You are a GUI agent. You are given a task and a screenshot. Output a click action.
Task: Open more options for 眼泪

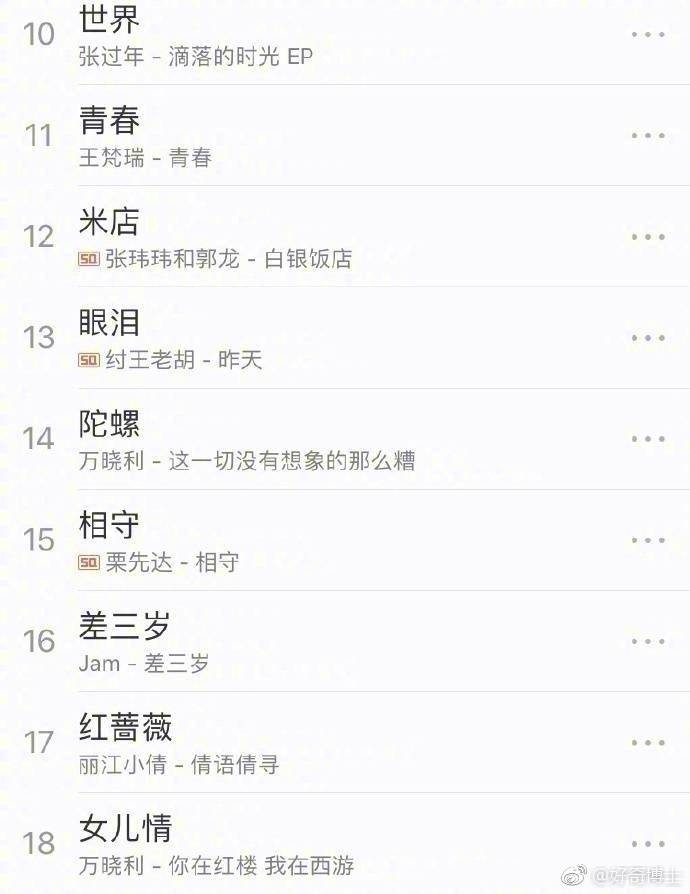(x=648, y=338)
